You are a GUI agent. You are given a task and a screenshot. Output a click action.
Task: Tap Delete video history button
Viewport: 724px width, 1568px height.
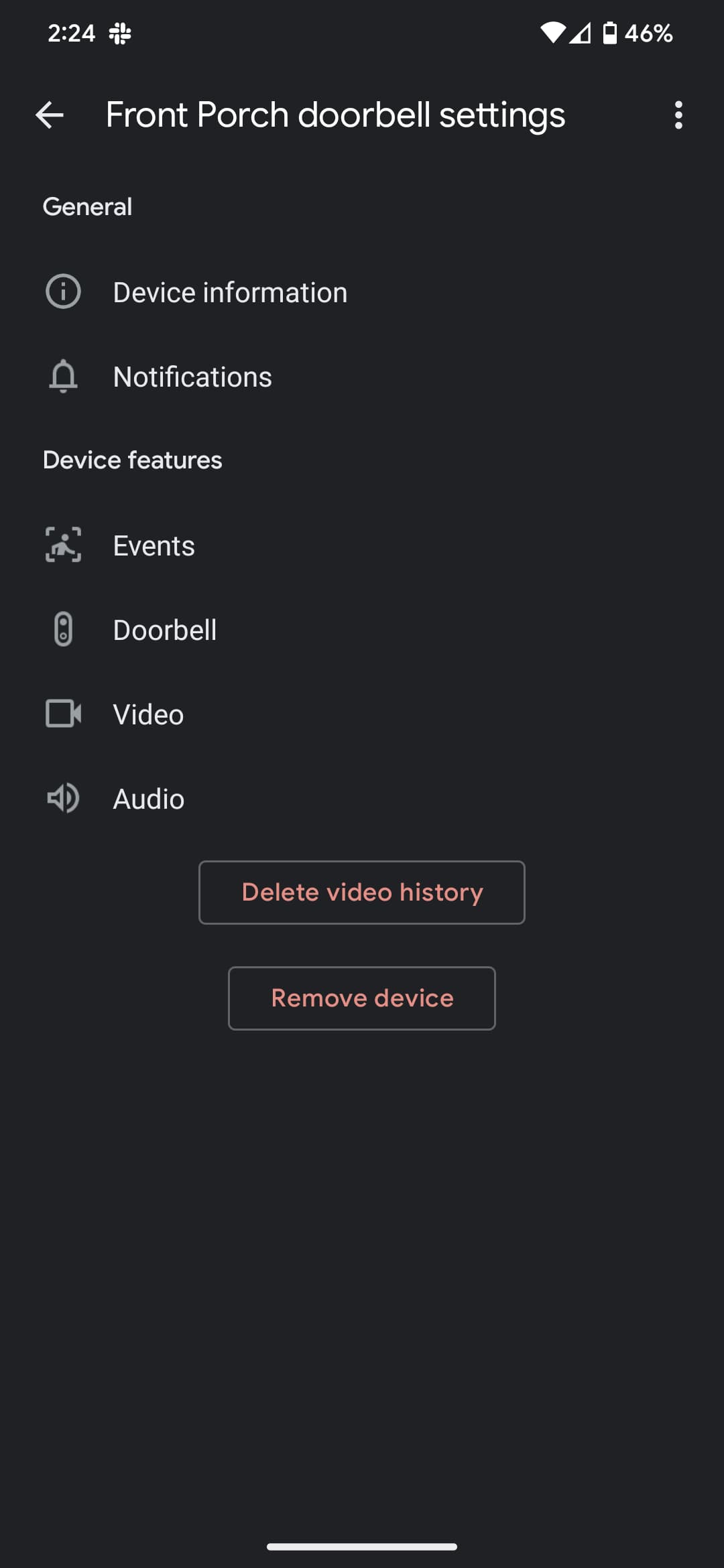click(362, 893)
